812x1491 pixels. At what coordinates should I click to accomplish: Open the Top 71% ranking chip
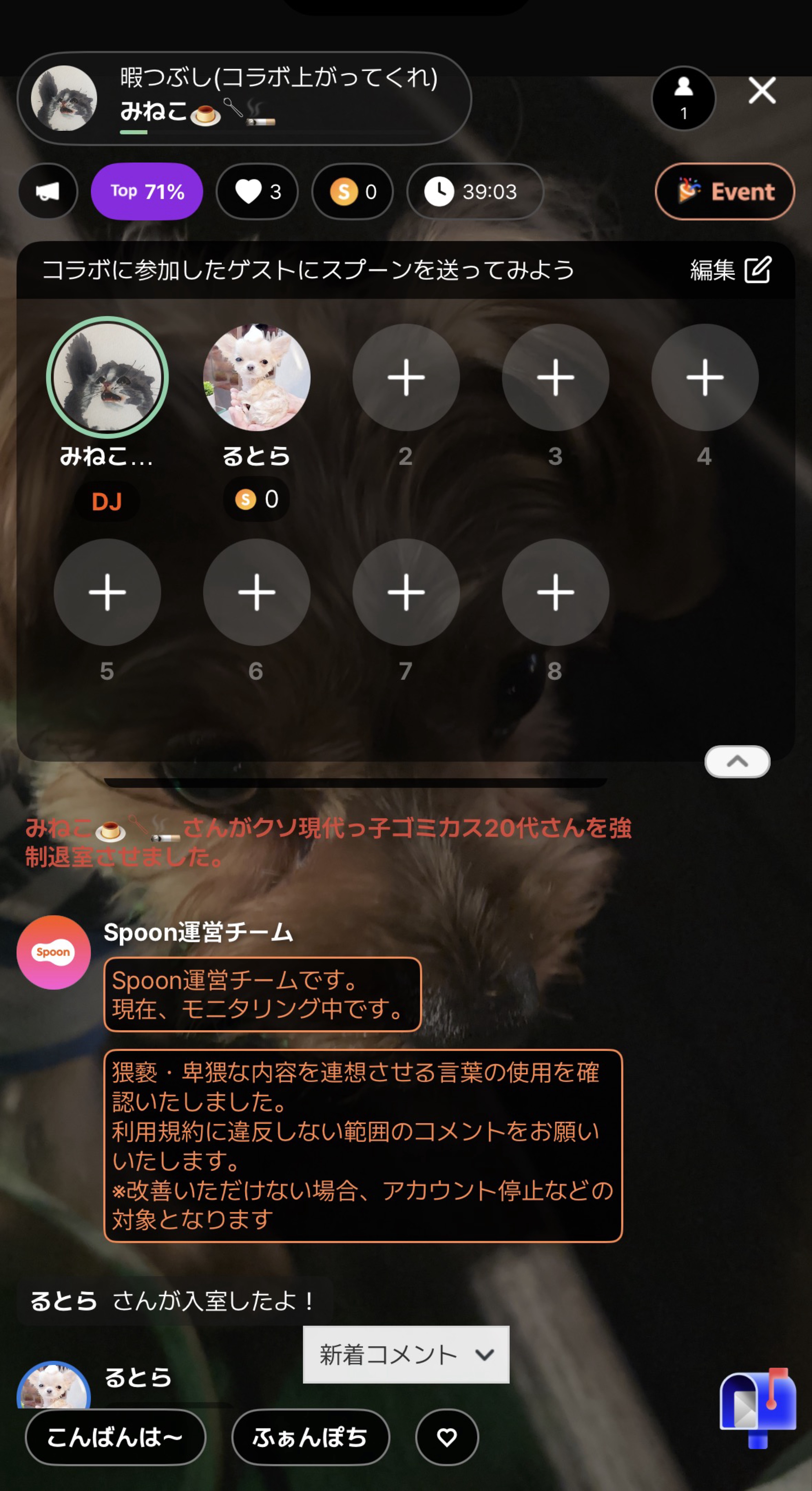147,192
